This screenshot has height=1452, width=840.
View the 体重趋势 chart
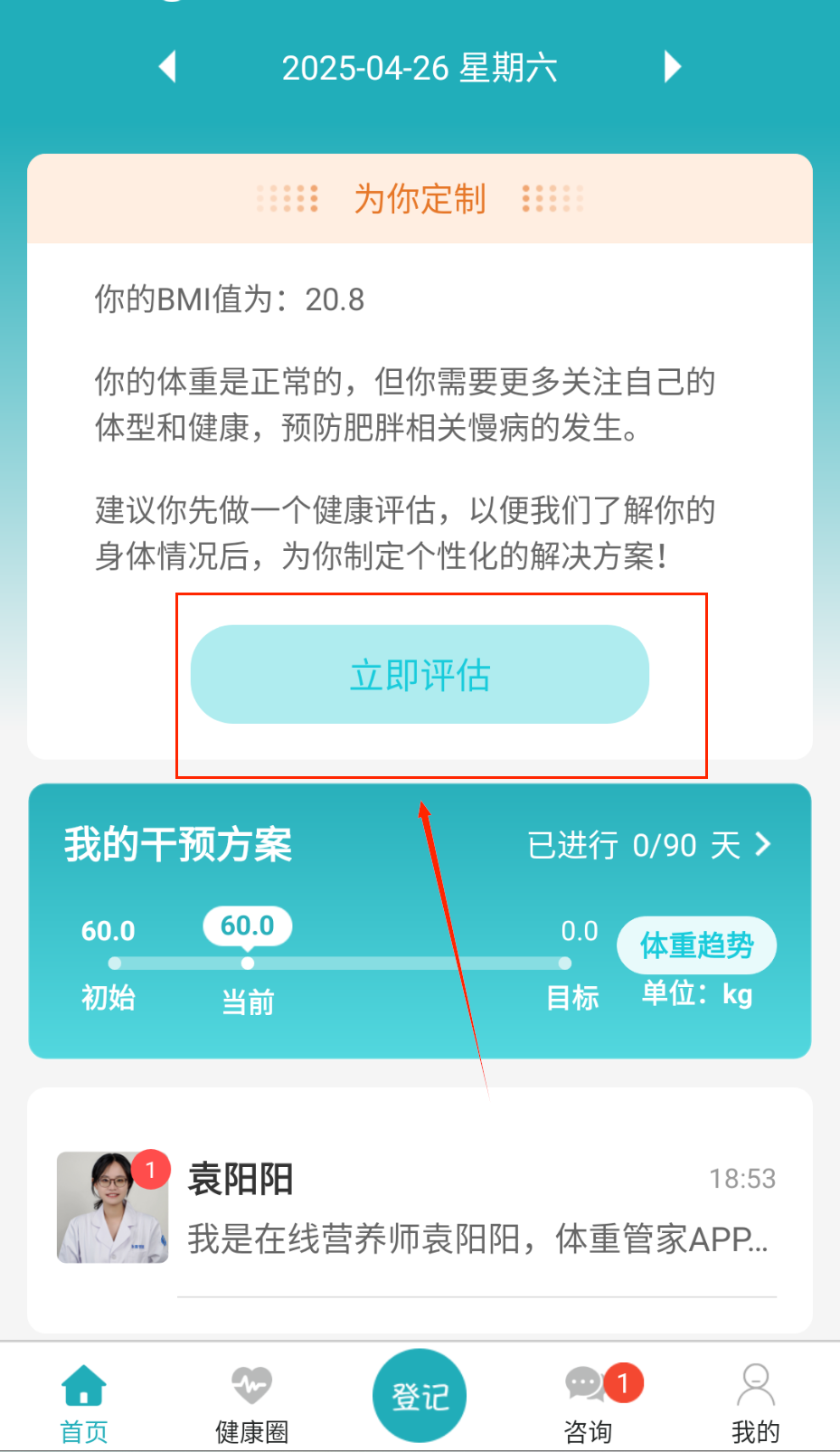pos(696,945)
